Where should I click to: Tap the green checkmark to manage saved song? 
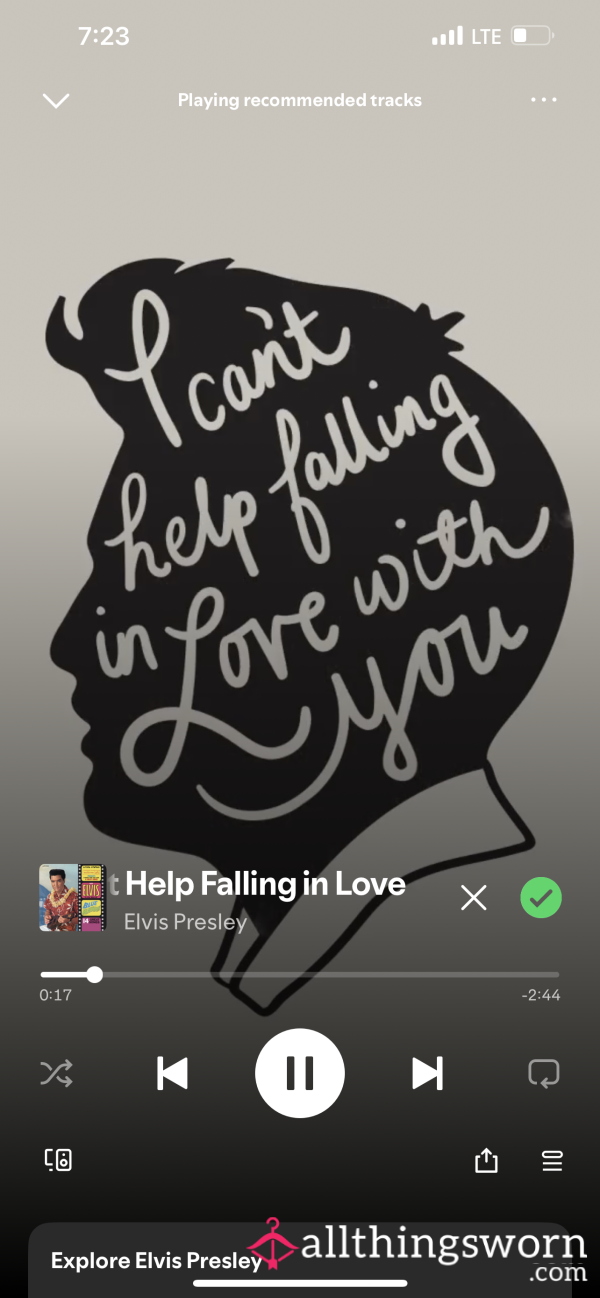click(x=541, y=897)
